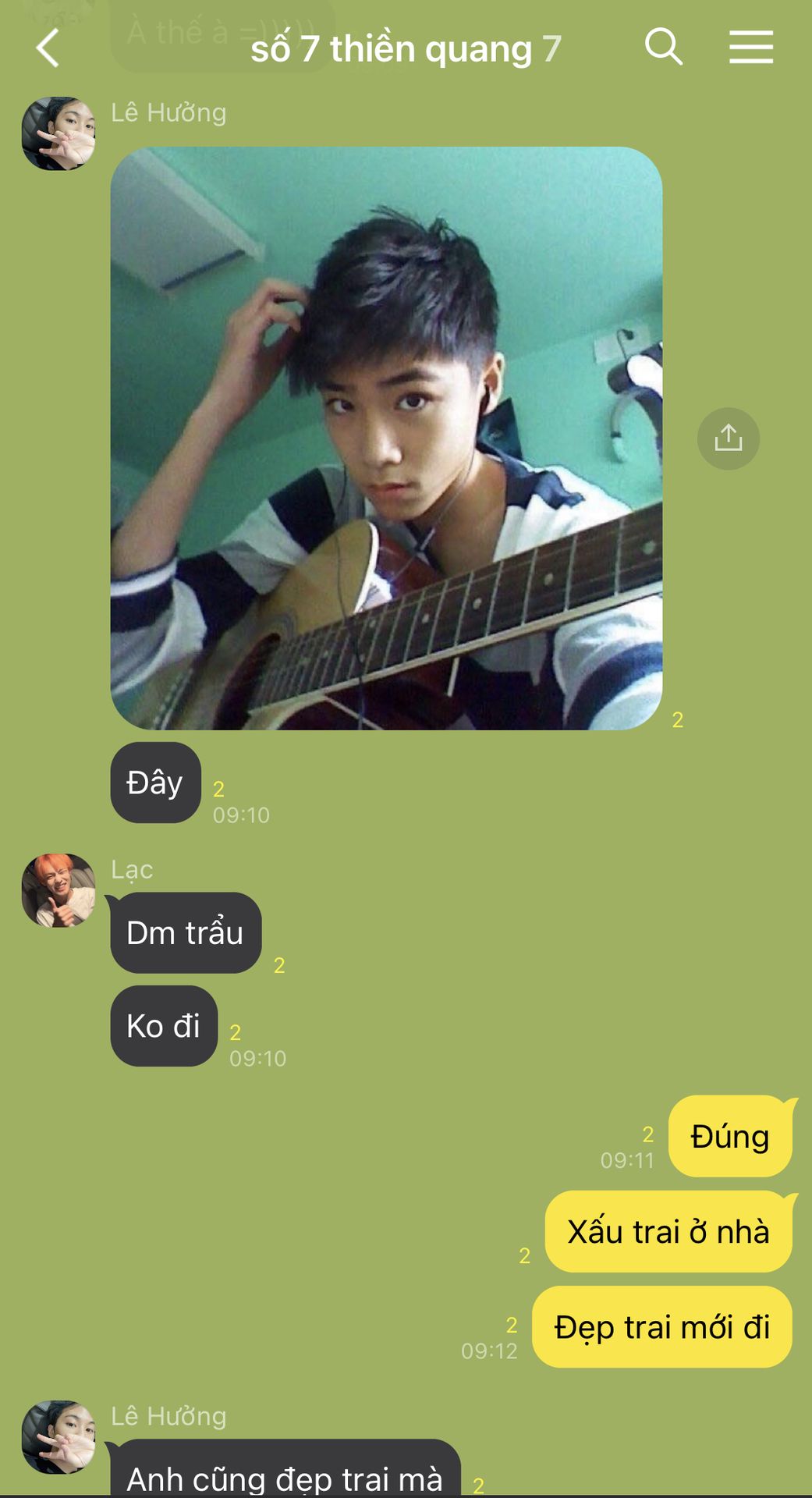The image size is (812, 1498).
Task: Search within this chat
Action: (663, 47)
